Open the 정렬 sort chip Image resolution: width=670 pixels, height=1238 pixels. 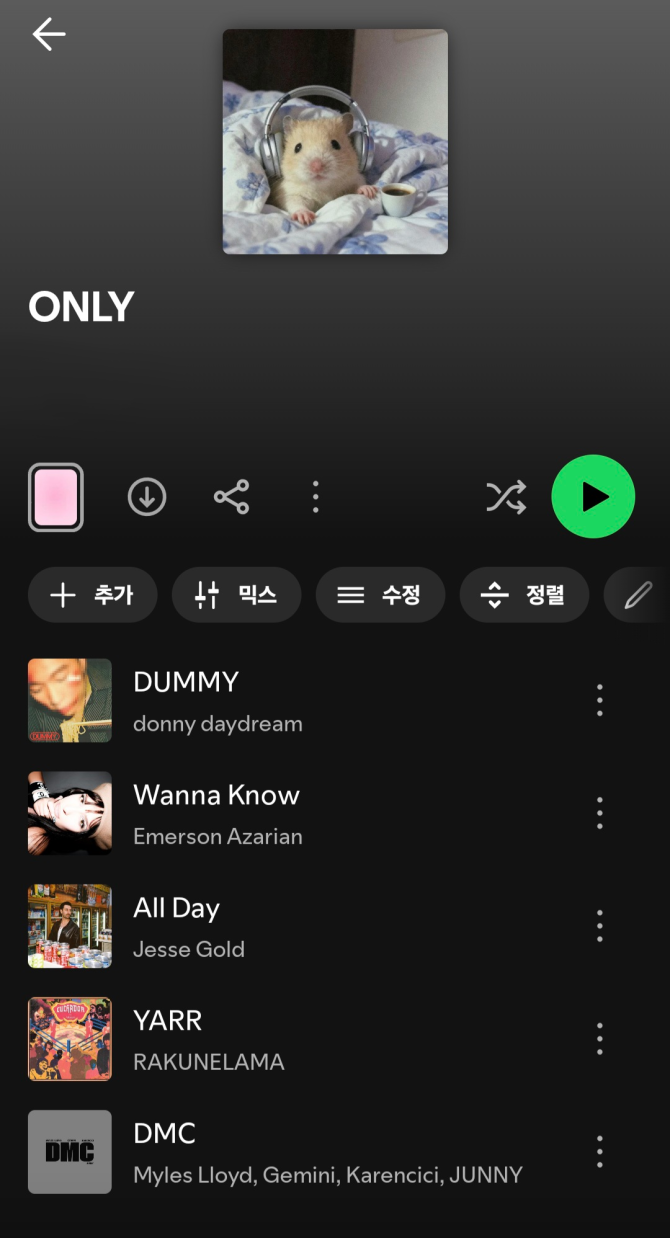[x=524, y=595]
